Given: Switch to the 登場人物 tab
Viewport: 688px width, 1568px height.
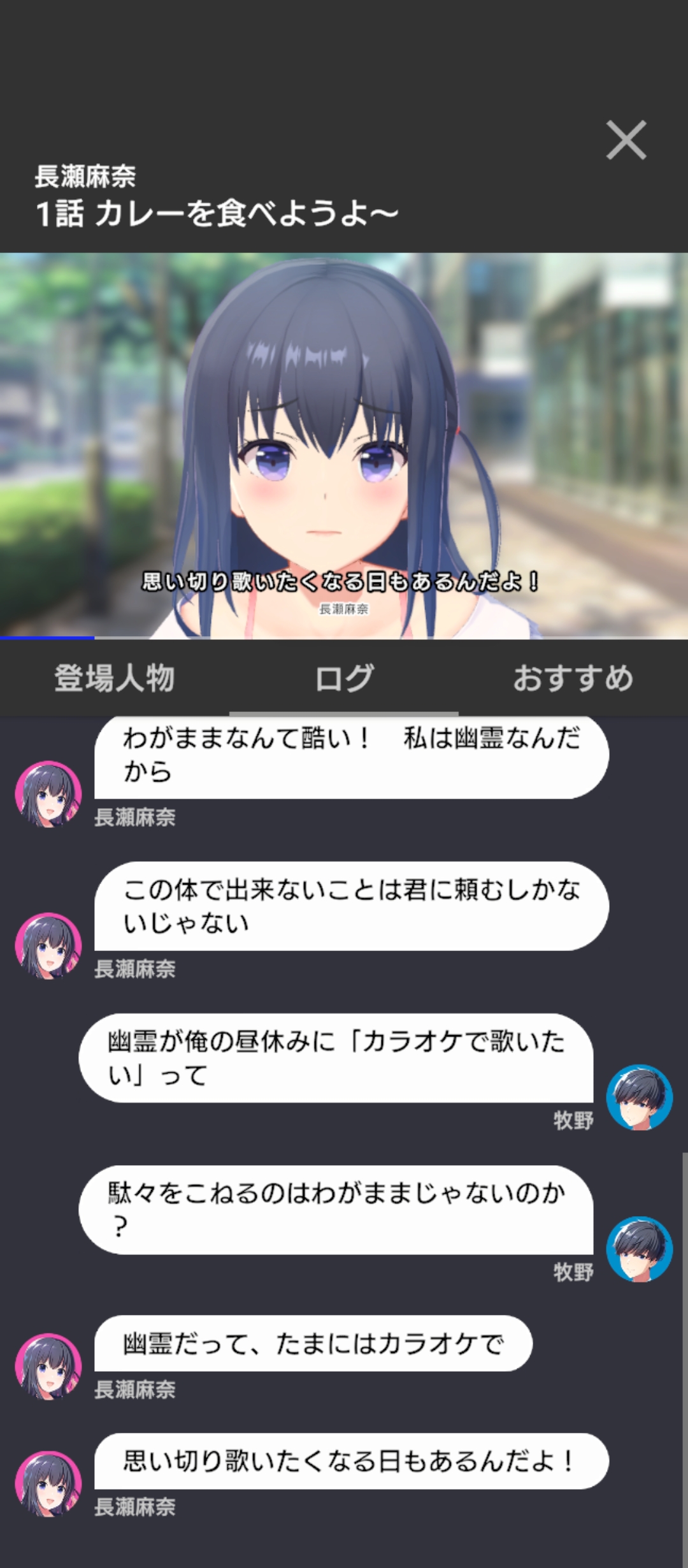Looking at the screenshot, I should pyautogui.click(x=115, y=678).
